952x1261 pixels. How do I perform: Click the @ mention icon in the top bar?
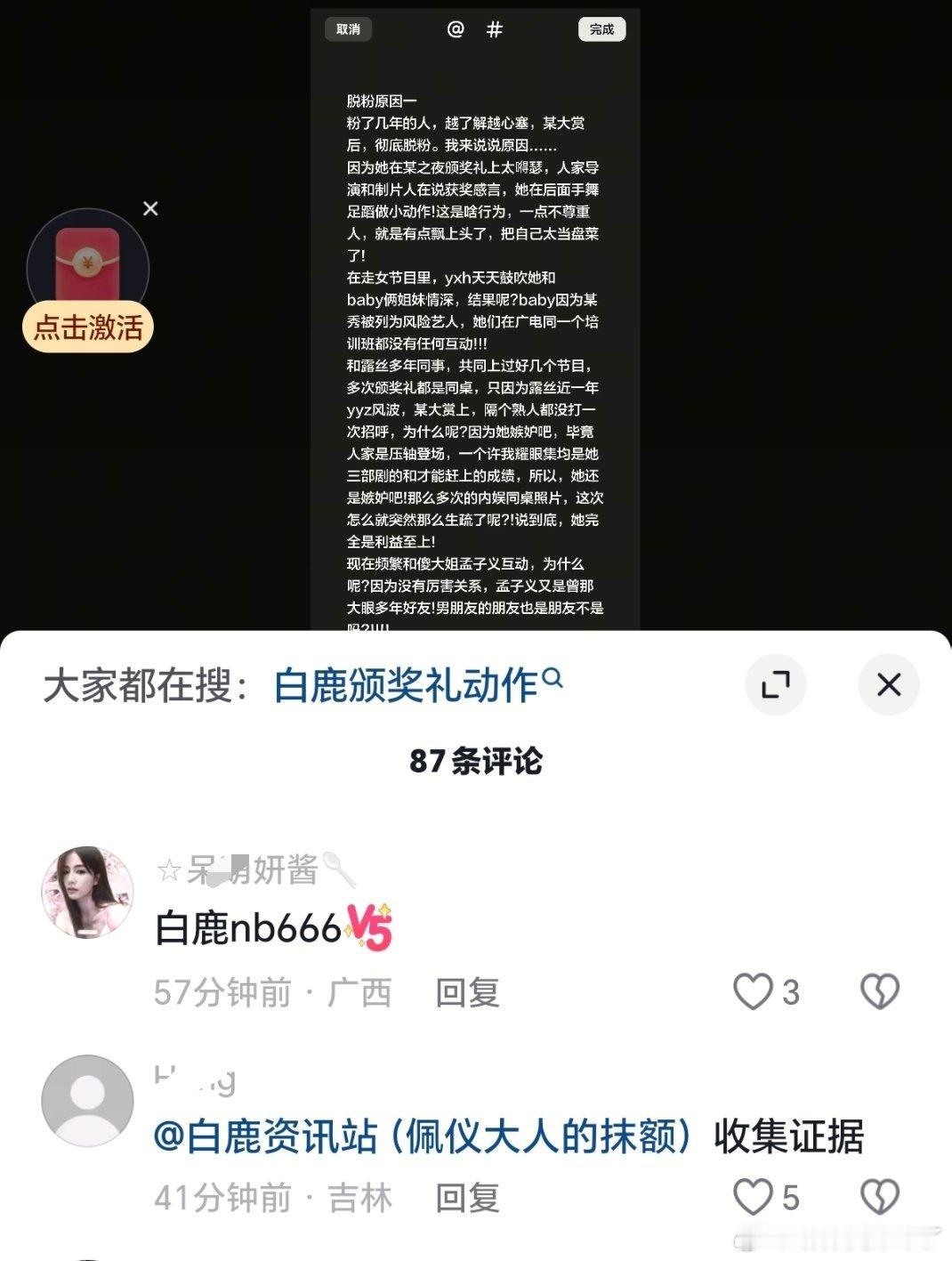tap(456, 29)
